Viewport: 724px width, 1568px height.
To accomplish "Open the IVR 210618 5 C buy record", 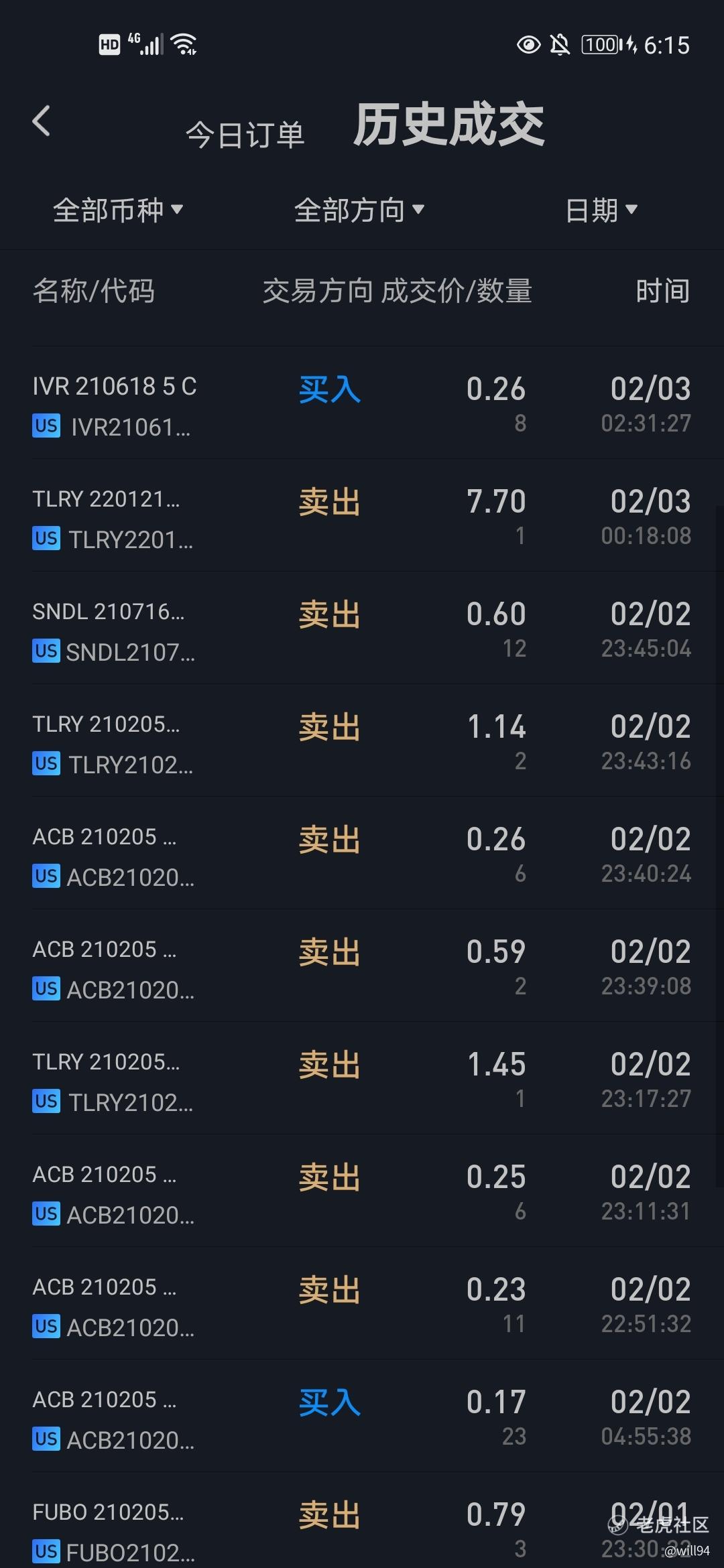I will coord(362,403).
